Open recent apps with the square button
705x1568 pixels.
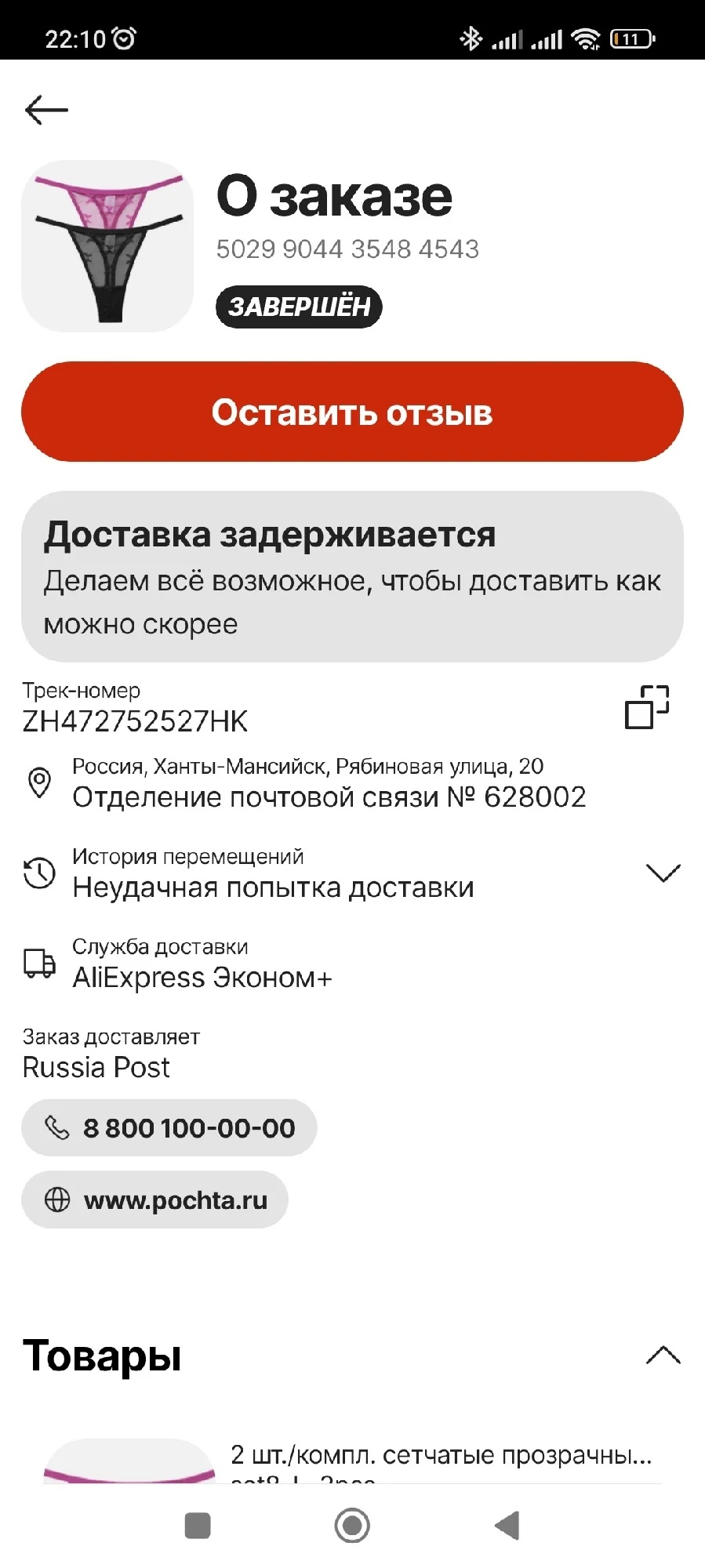[x=198, y=1526]
